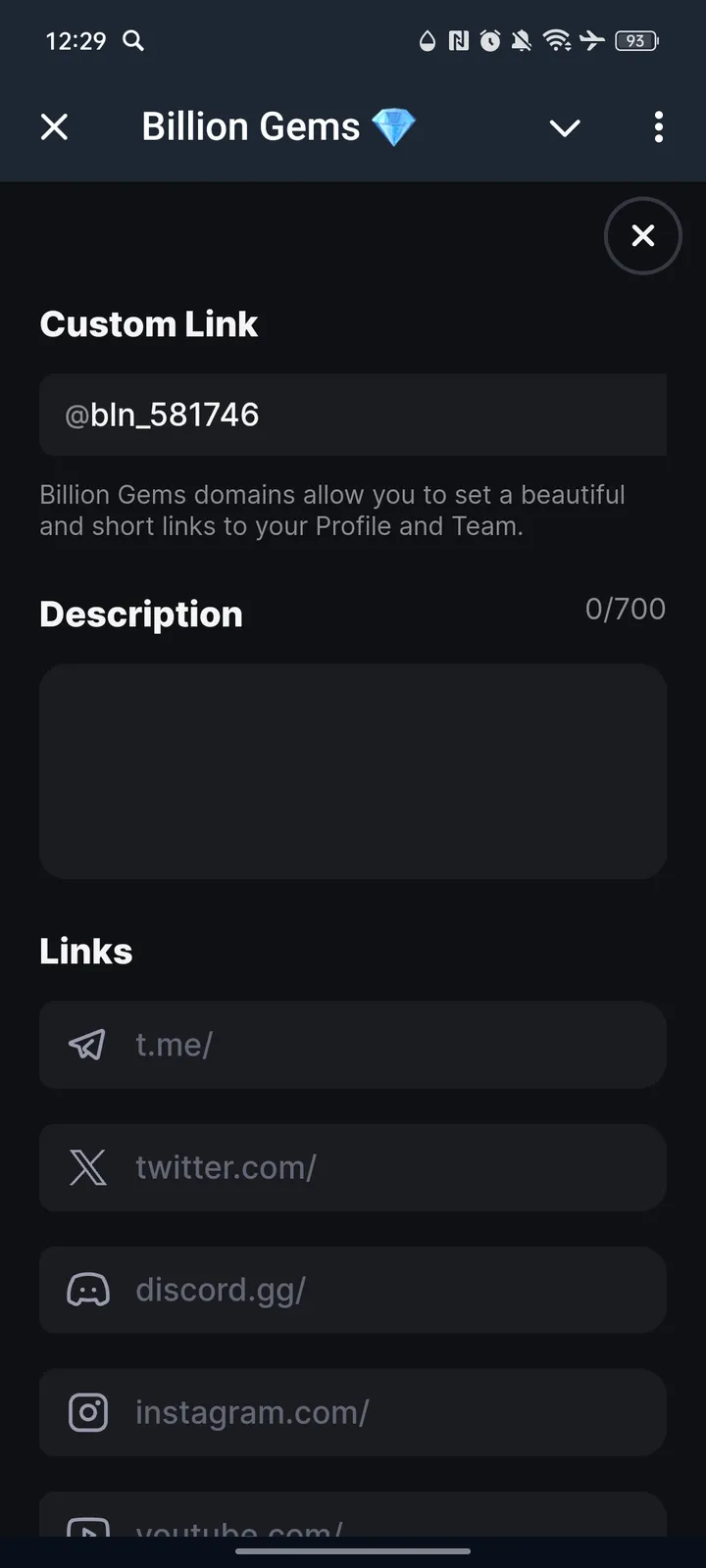706x1568 pixels.
Task: Select the Billion Gems title
Action: [x=279, y=125]
